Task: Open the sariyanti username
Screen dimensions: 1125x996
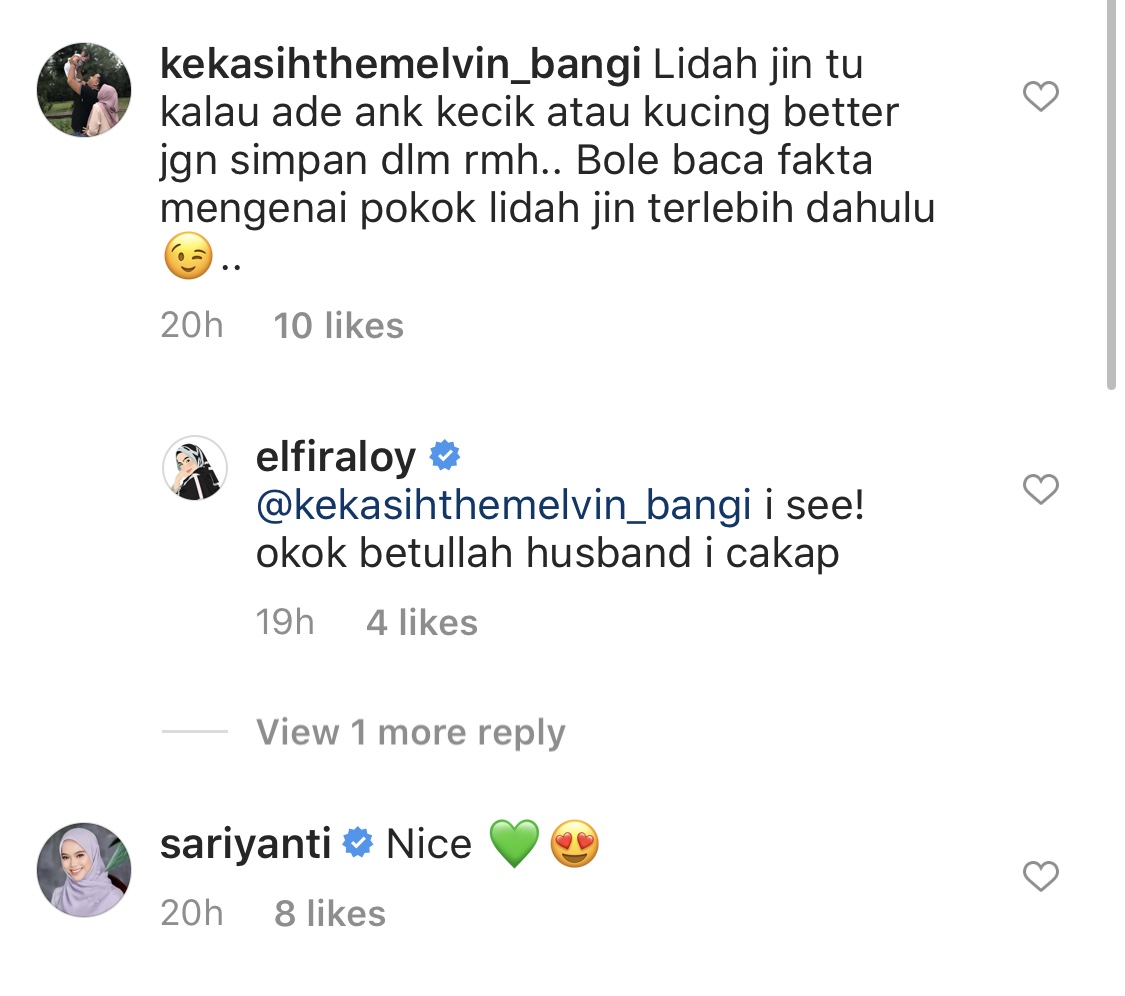Action: 245,844
